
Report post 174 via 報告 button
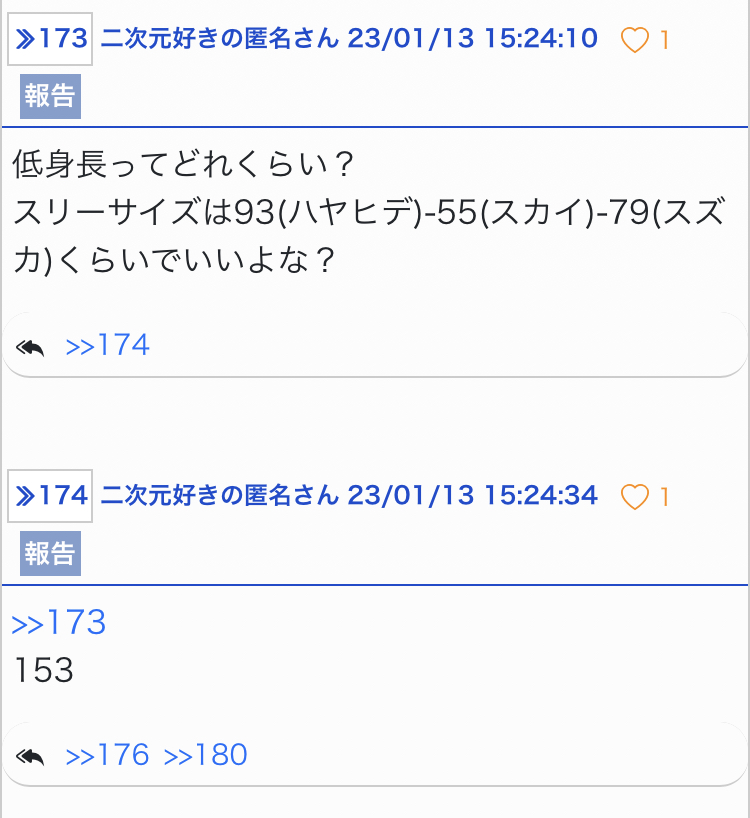50,553
